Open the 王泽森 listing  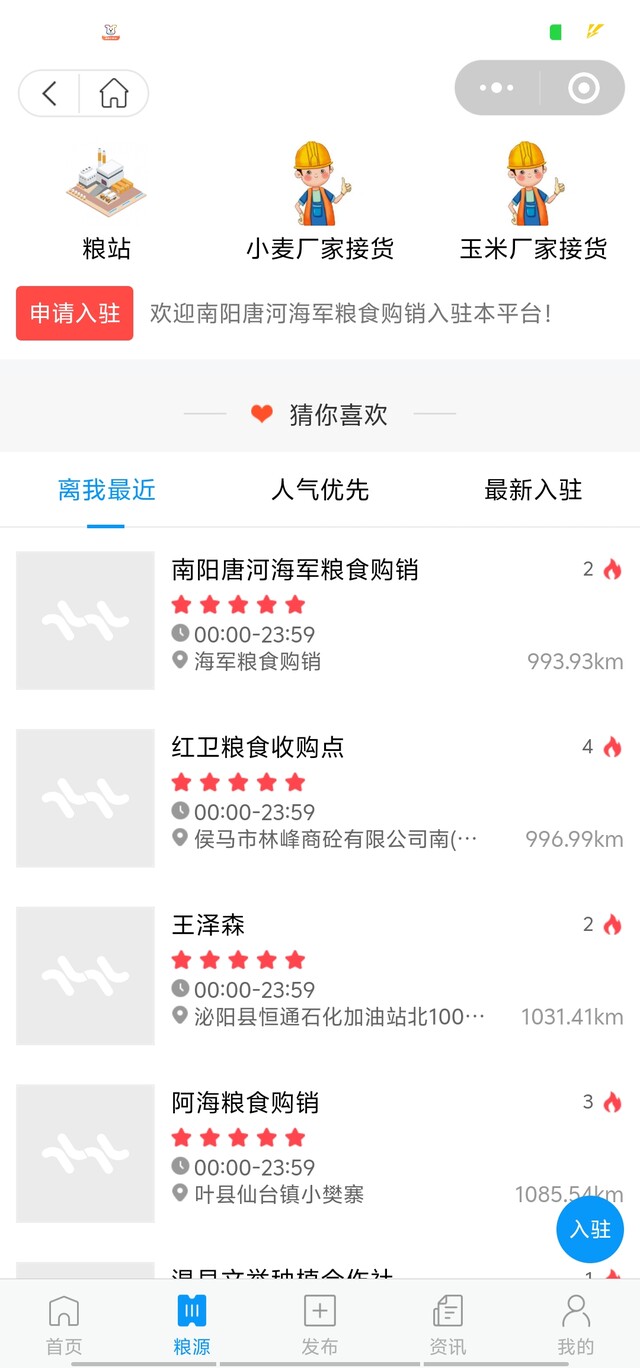208,926
